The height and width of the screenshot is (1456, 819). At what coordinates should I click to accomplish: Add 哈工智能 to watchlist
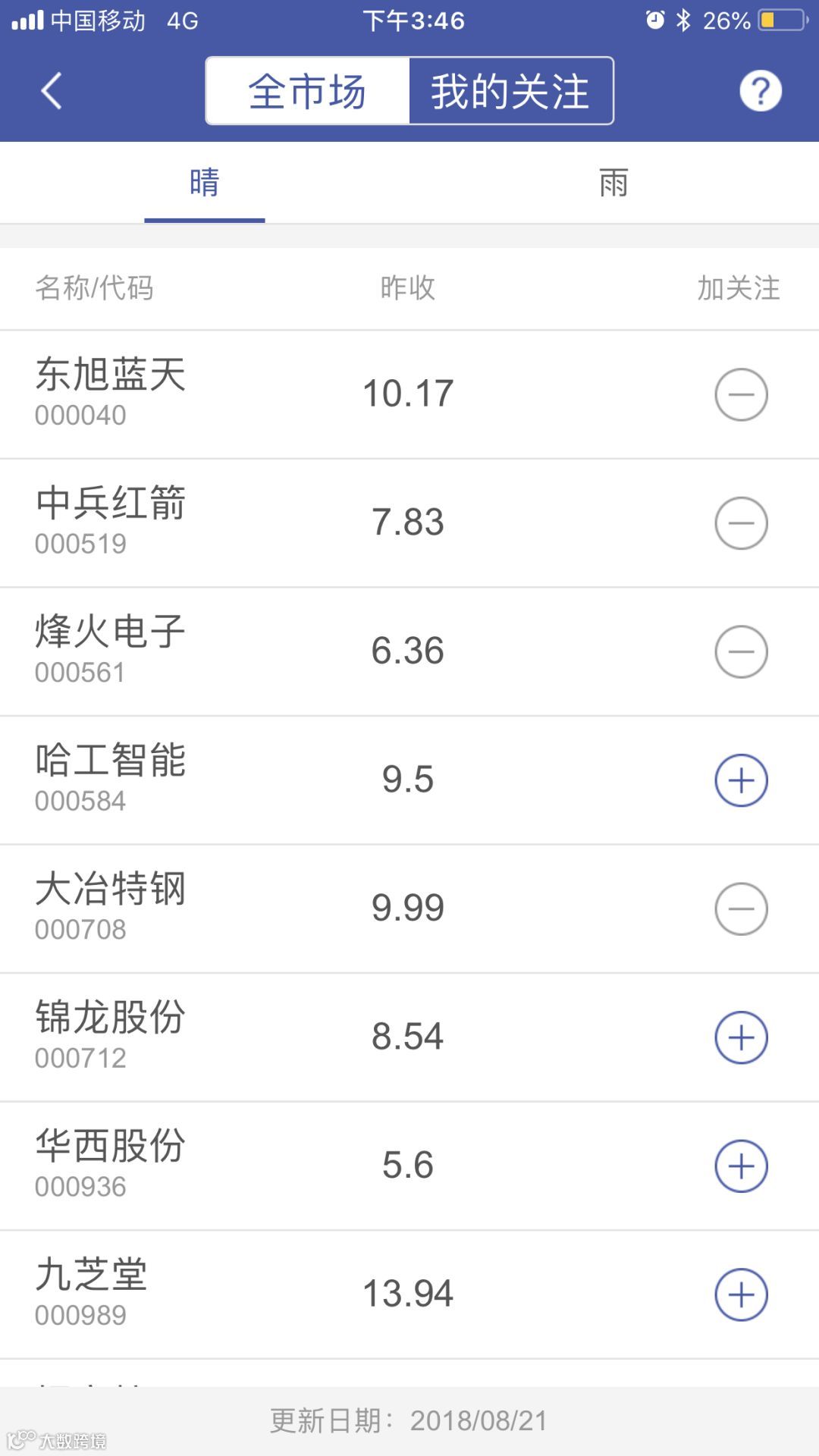point(741,780)
